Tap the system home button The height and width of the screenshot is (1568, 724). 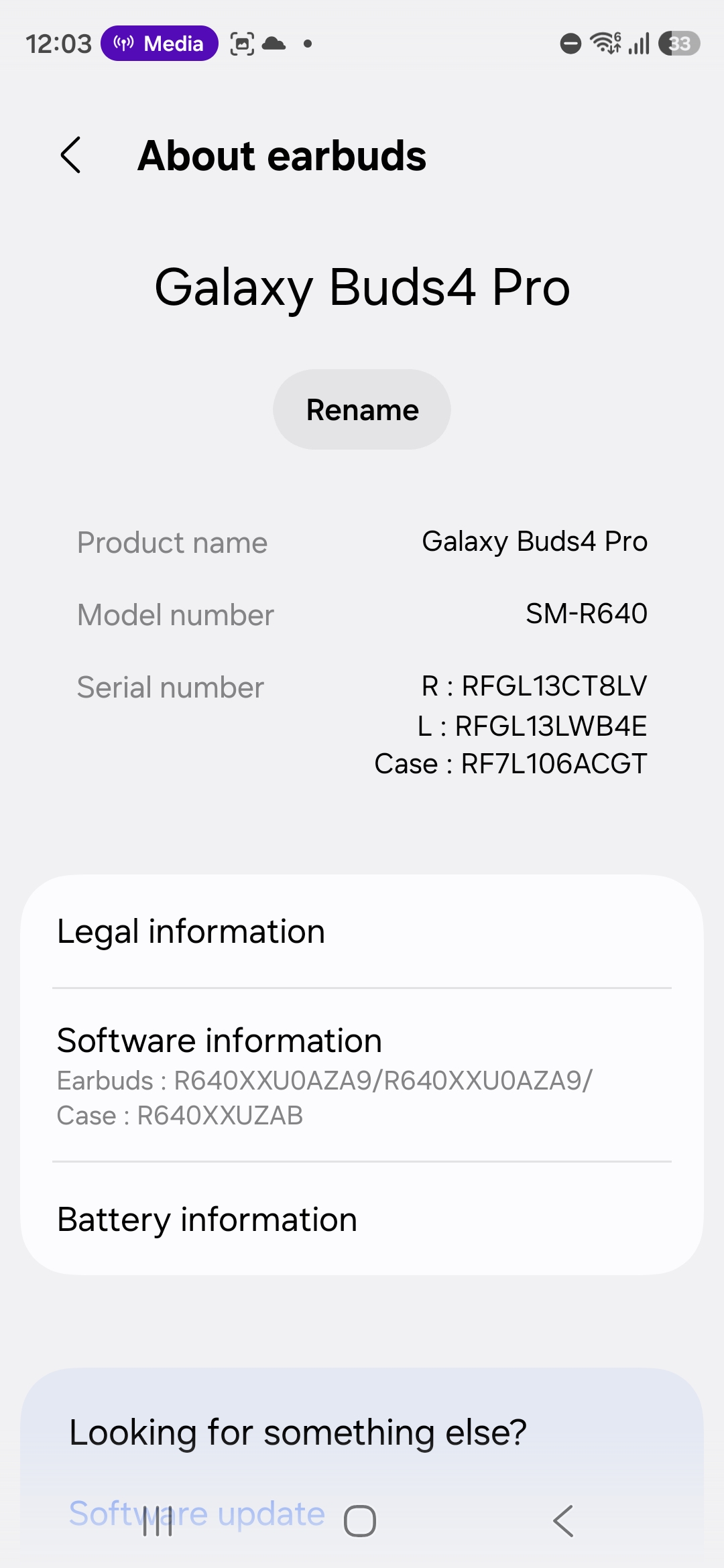[360, 1521]
